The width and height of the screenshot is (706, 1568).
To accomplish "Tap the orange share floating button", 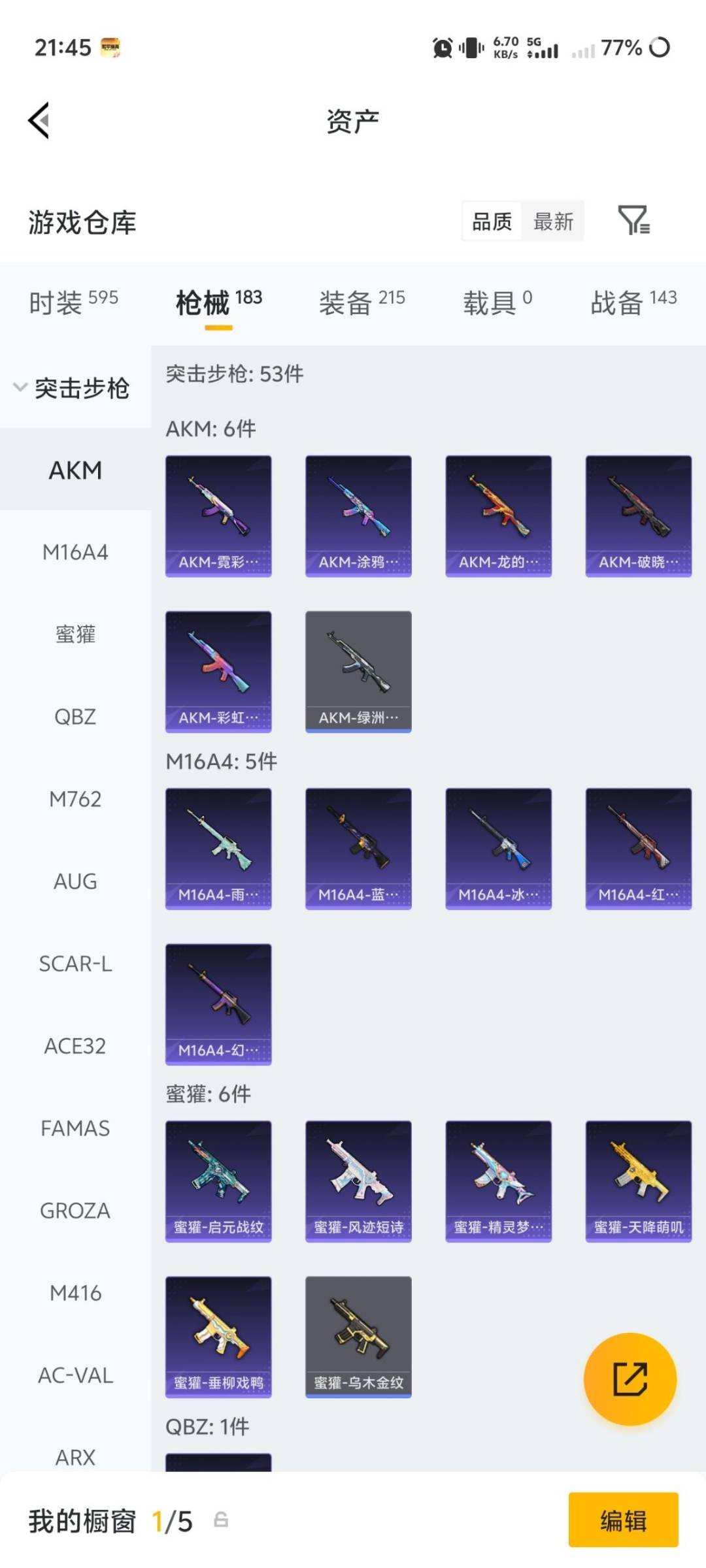I will point(630,1379).
